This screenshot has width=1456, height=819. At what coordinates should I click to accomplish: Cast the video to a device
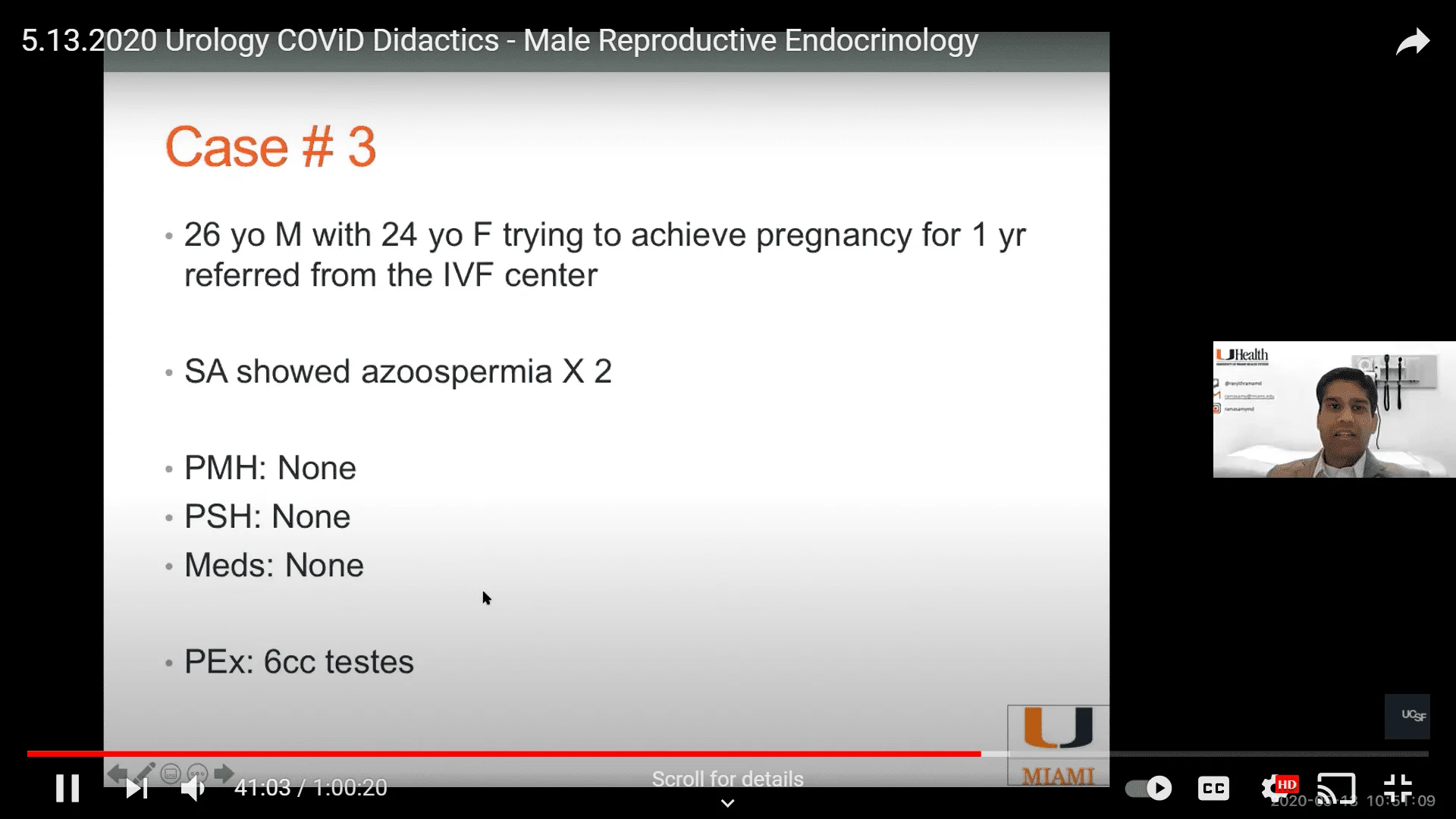(1336, 788)
